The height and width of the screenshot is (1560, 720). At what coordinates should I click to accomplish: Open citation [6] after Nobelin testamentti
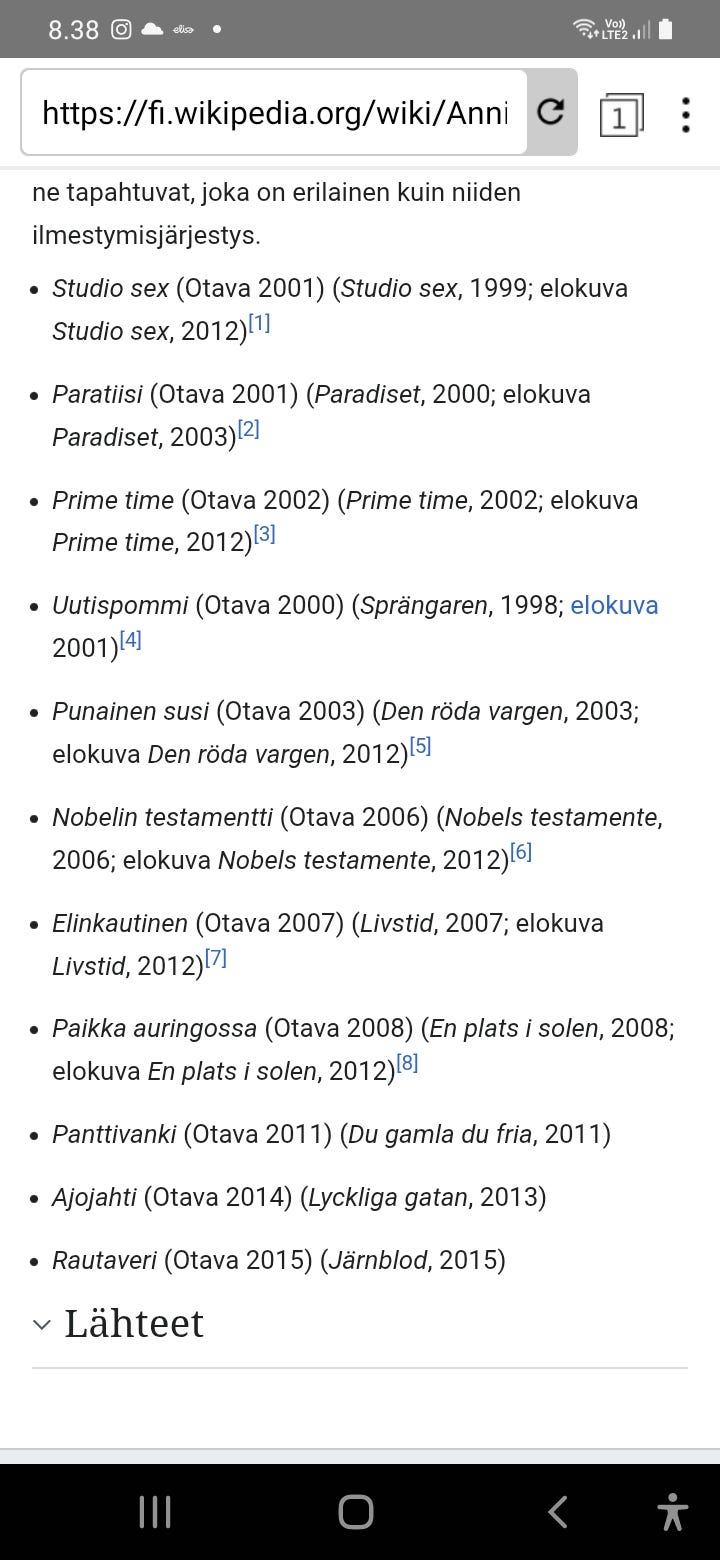(x=521, y=852)
